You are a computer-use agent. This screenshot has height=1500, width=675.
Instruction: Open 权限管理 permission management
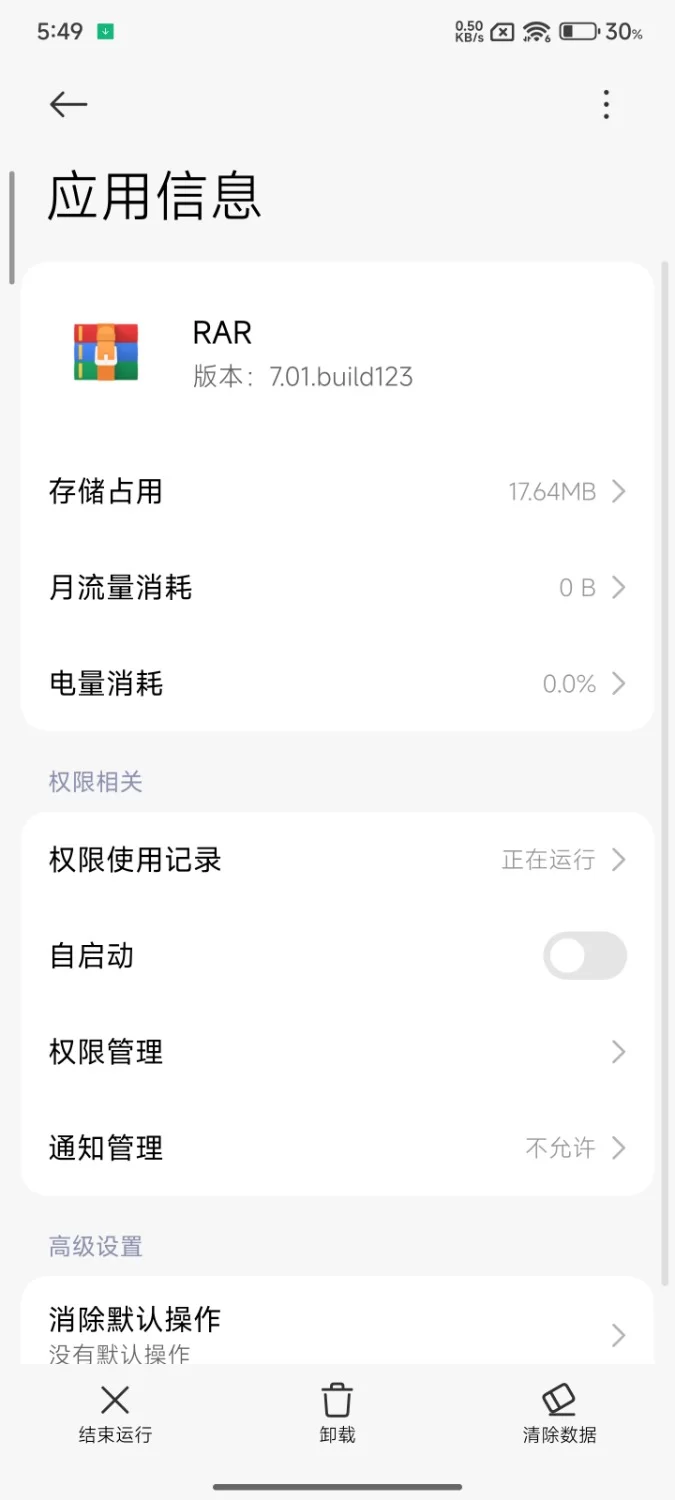pos(337,1052)
